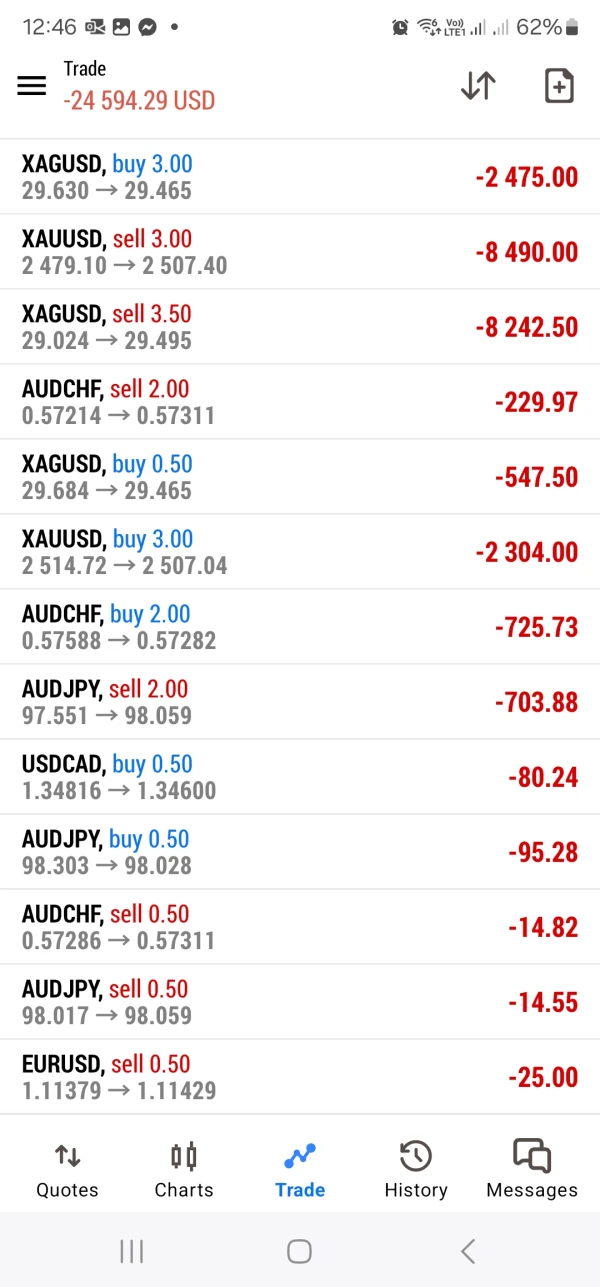Go to the Messages tab
Image resolution: width=600 pixels, height=1287 pixels.
click(531, 1170)
